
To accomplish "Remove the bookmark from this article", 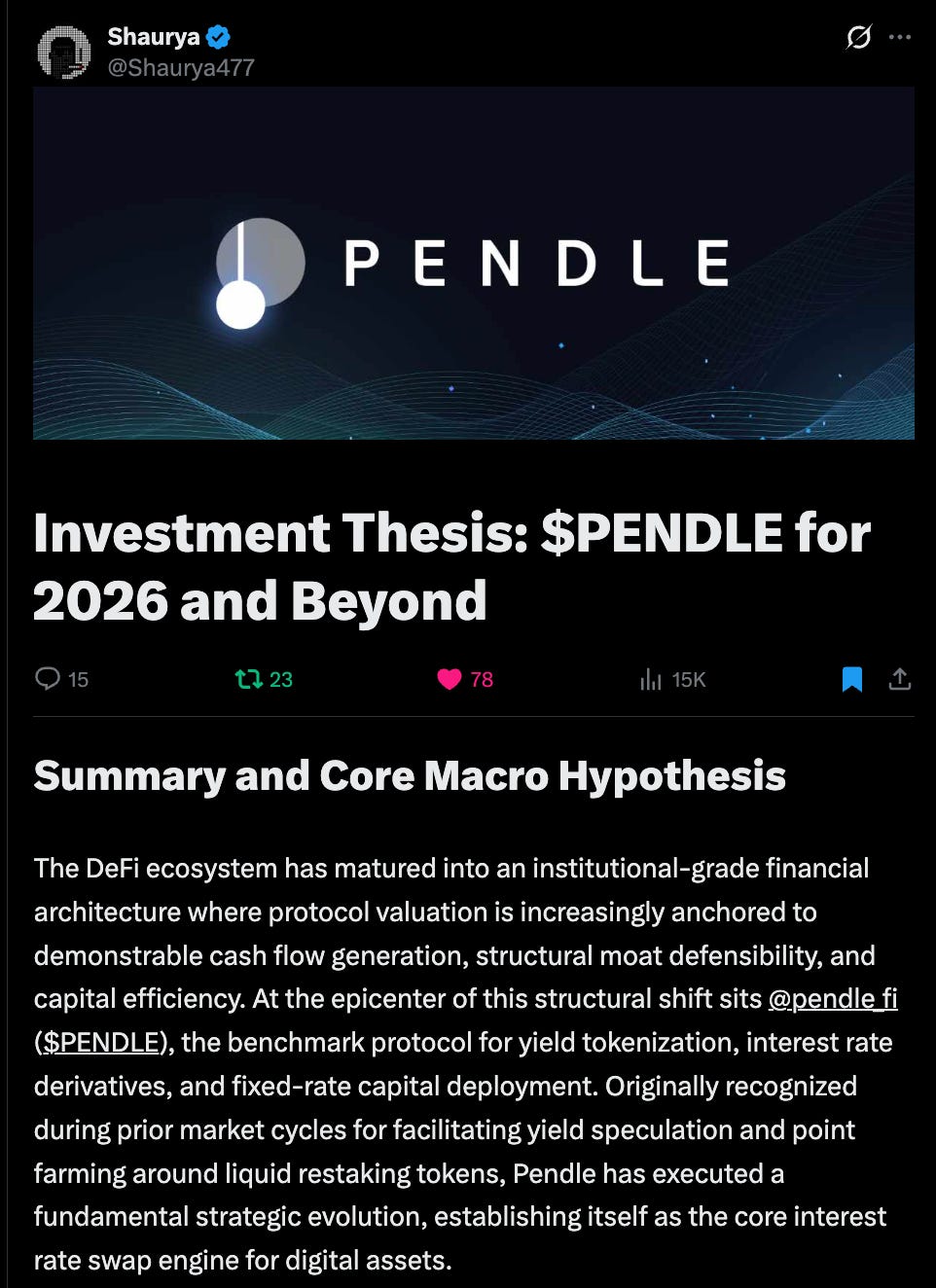I will pos(852,679).
